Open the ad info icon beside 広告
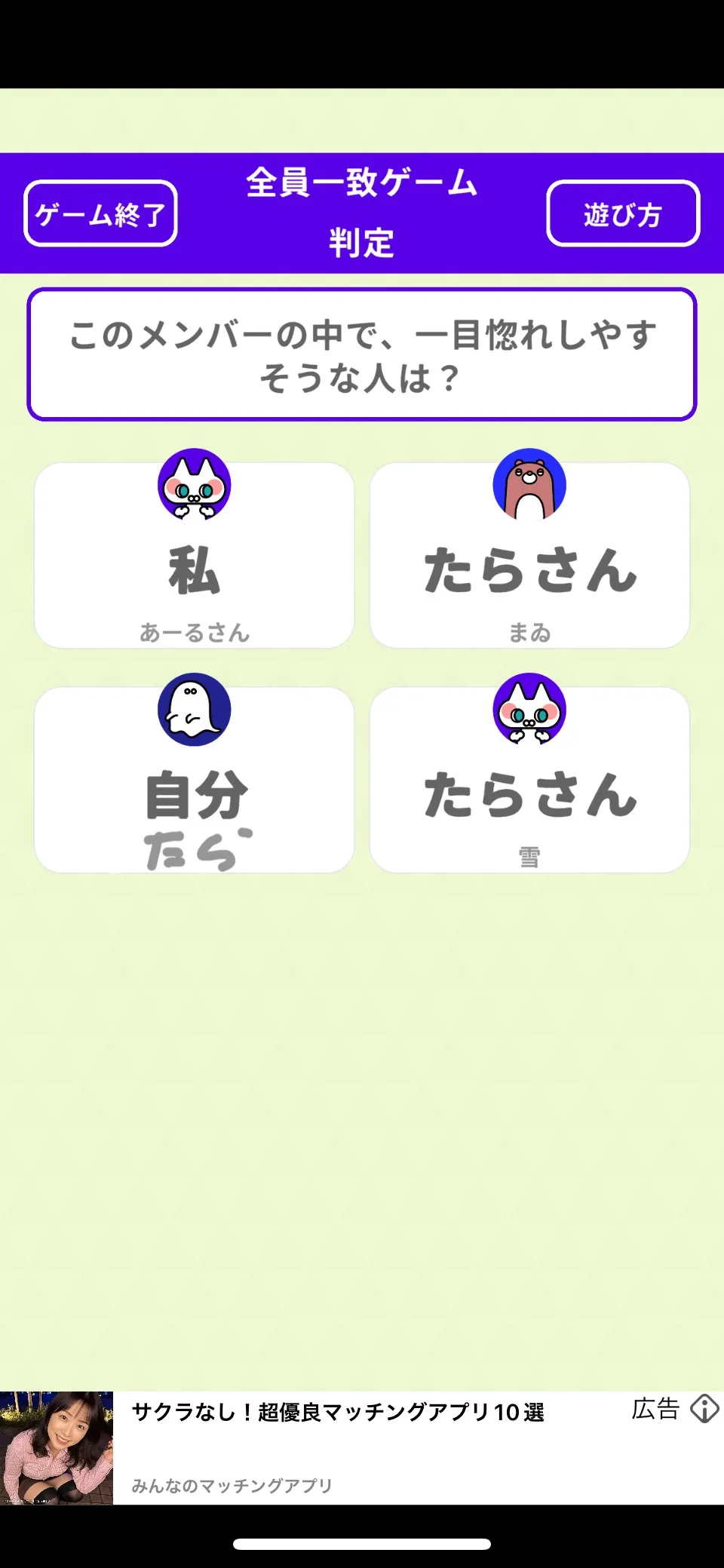The image size is (724, 1568). click(x=704, y=1409)
